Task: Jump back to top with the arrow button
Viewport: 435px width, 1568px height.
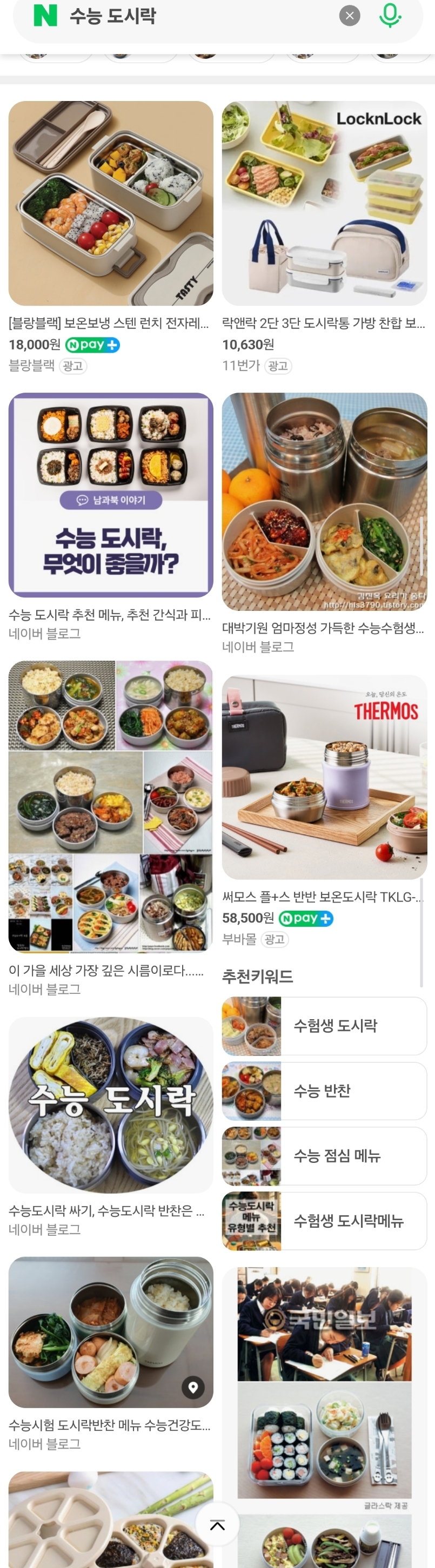Action: pyautogui.click(x=217, y=1524)
